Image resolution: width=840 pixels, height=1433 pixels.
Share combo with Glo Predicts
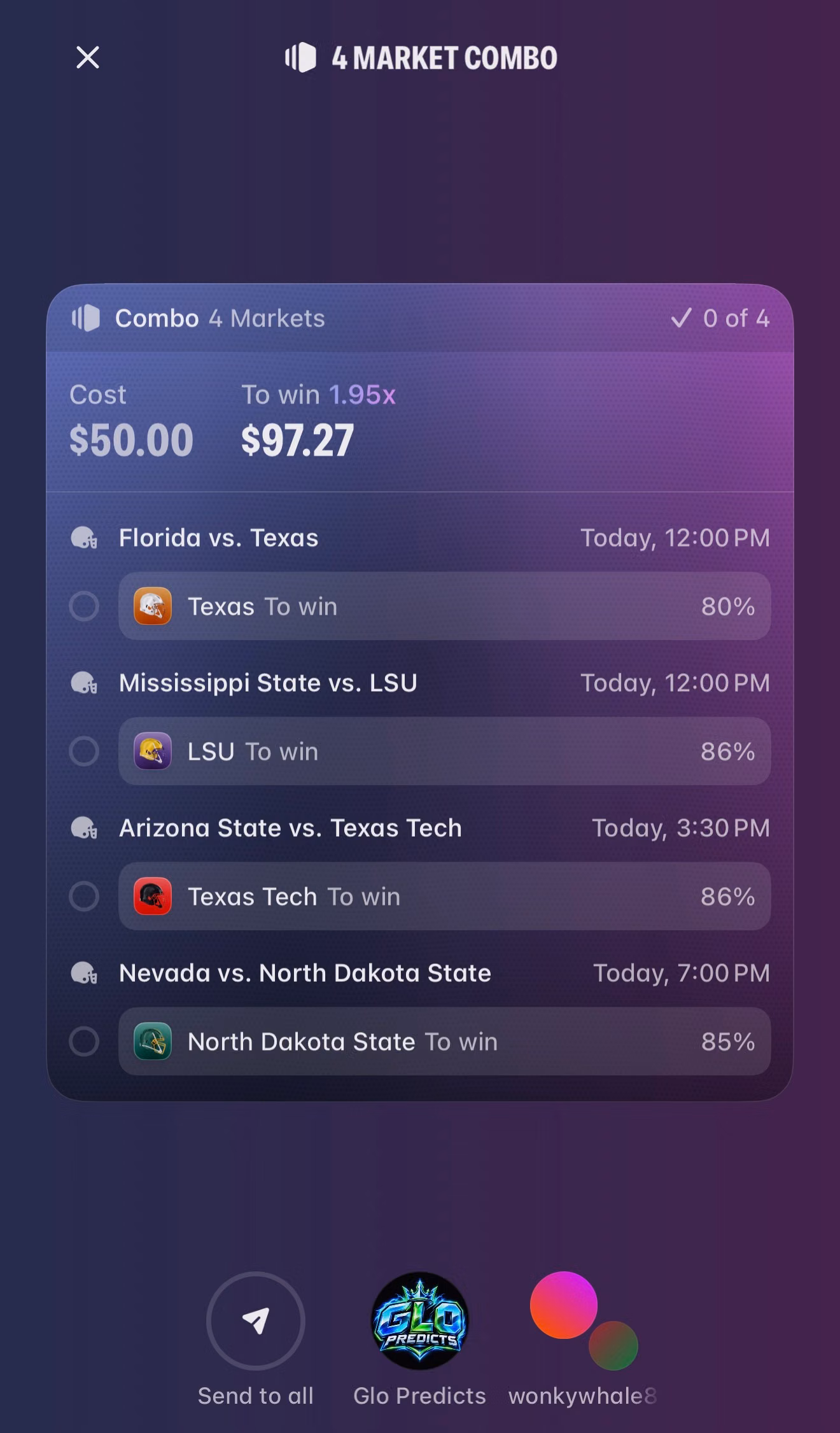click(420, 1321)
